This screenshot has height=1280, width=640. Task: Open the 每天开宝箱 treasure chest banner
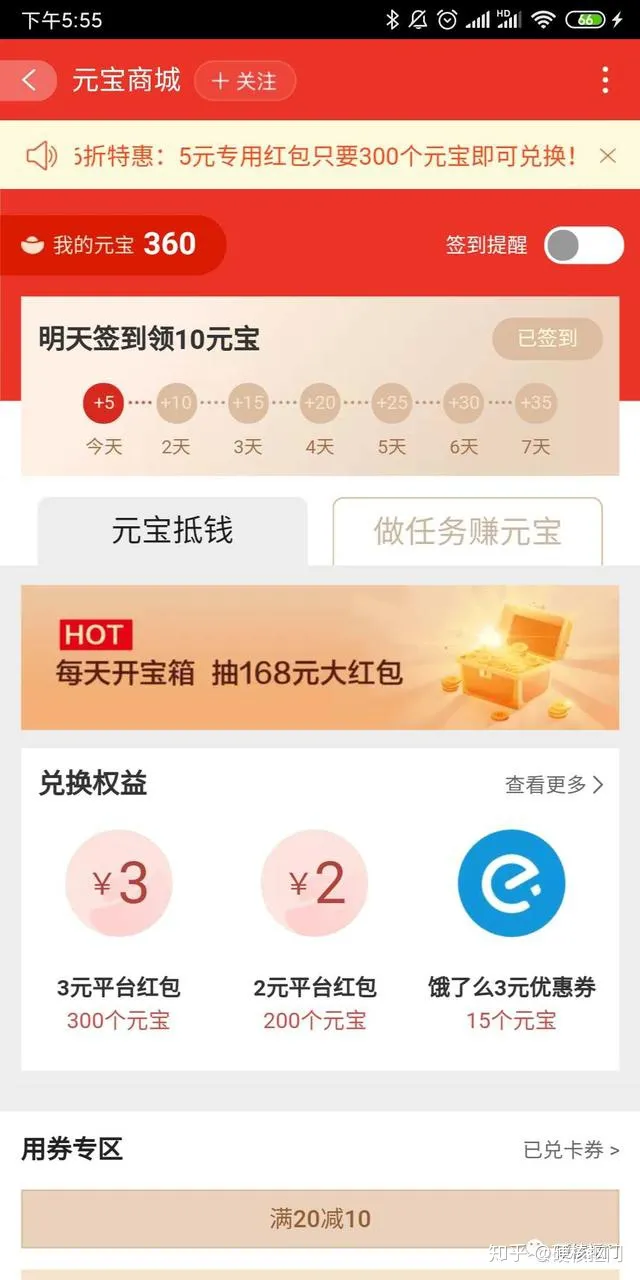click(x=320, y=657)
